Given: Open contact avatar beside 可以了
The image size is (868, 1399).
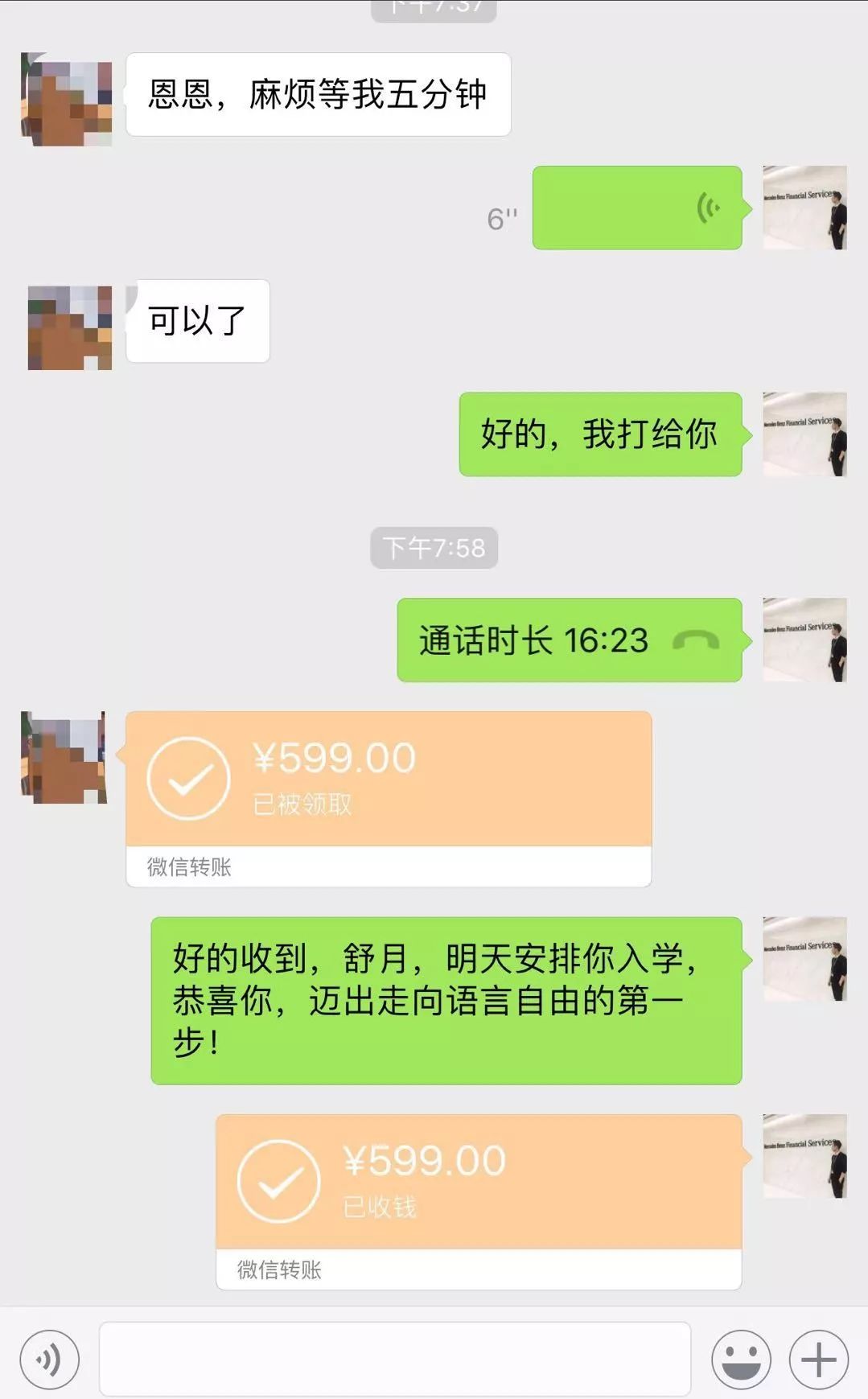Looking at the screenshot, I should click(69, 327).
